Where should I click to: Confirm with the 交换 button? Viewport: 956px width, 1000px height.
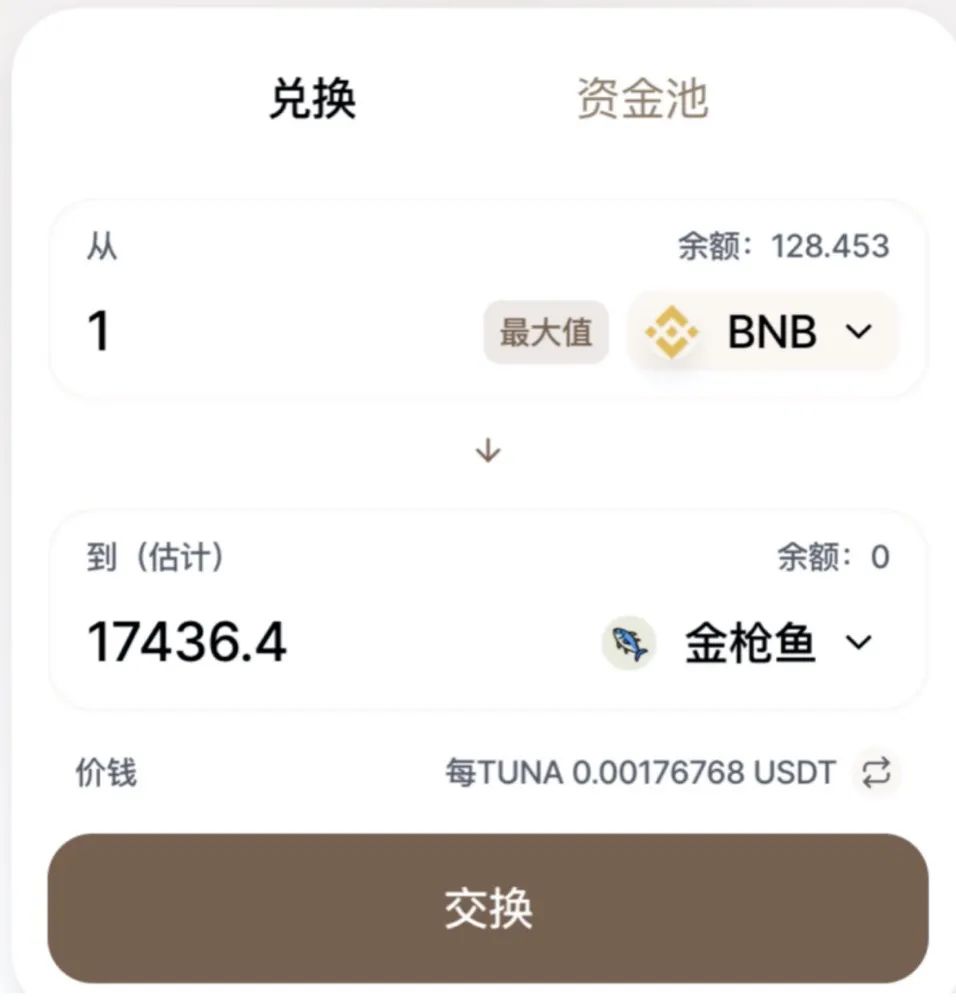pos(488,908)
